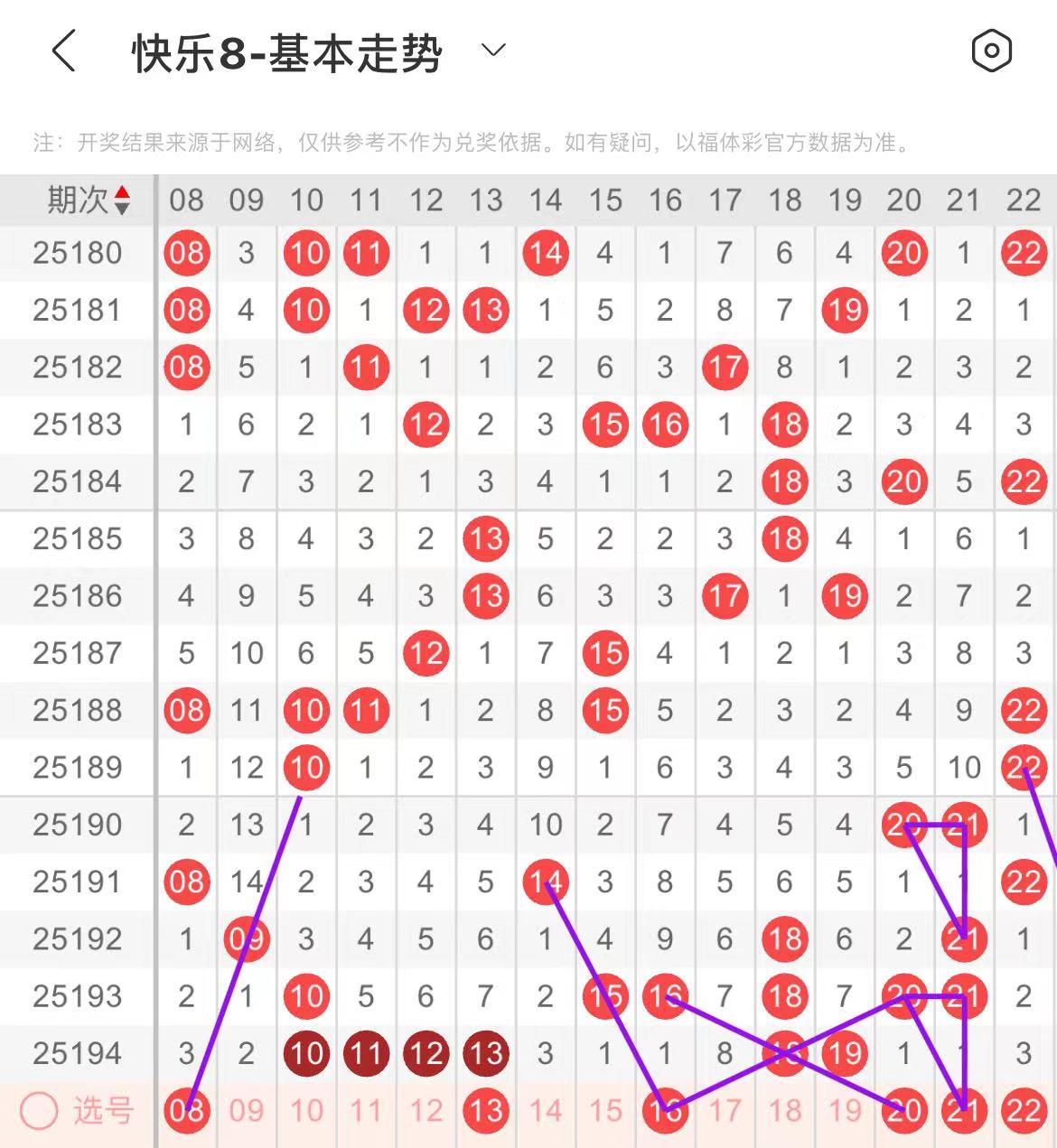The image size is (1057, 1148).
Task: Deselect number 20 in the 选号 row
Action: coord(904,1110)
